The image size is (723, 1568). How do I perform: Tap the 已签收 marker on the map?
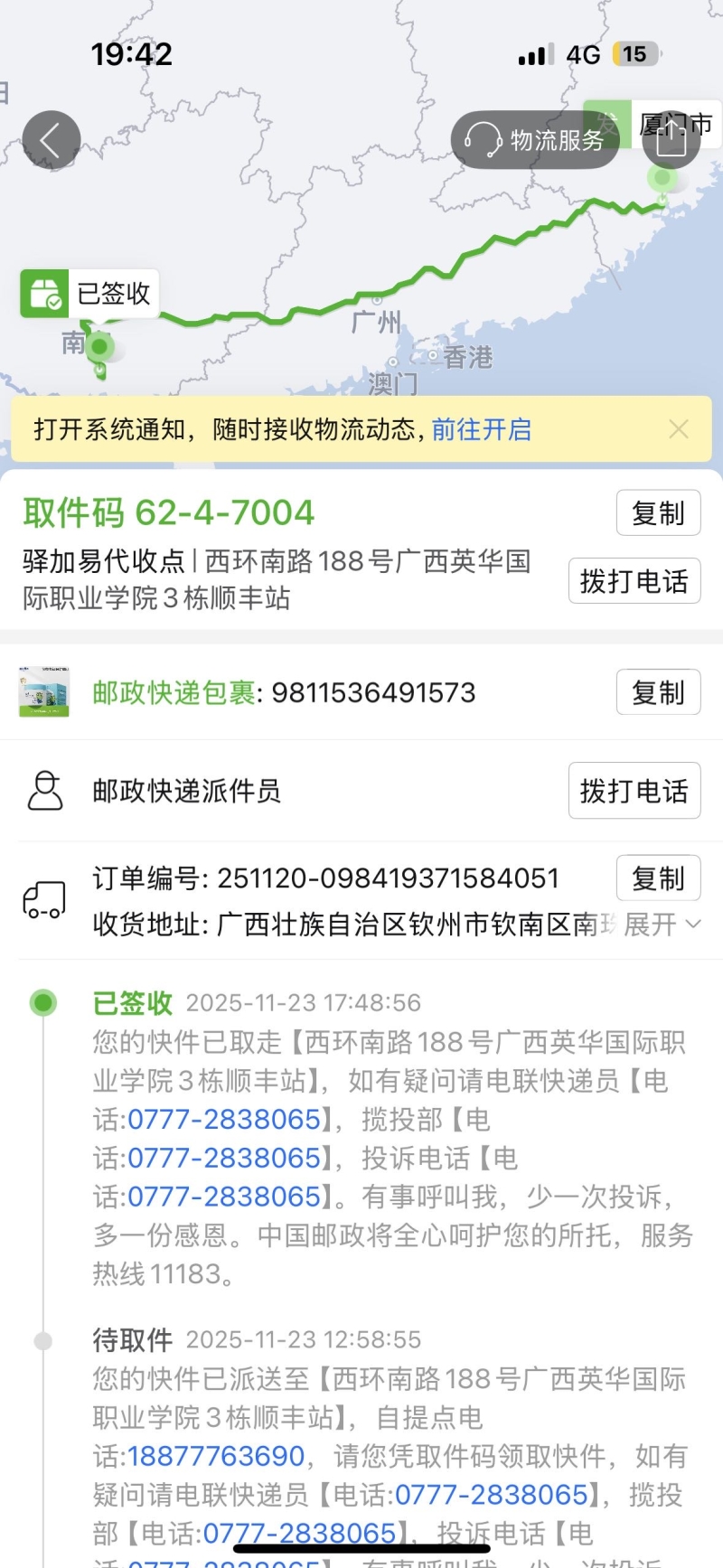click(x=89, y=294)
